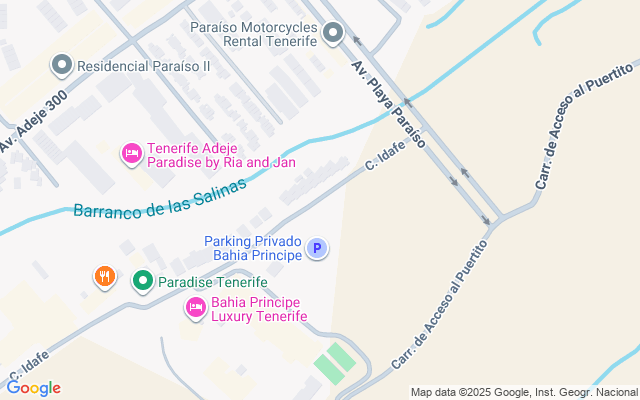Open Bahia Principe Luxury Tenerife hotel pin
Viewport: 640px width, 400px height.
coord(195,309)
